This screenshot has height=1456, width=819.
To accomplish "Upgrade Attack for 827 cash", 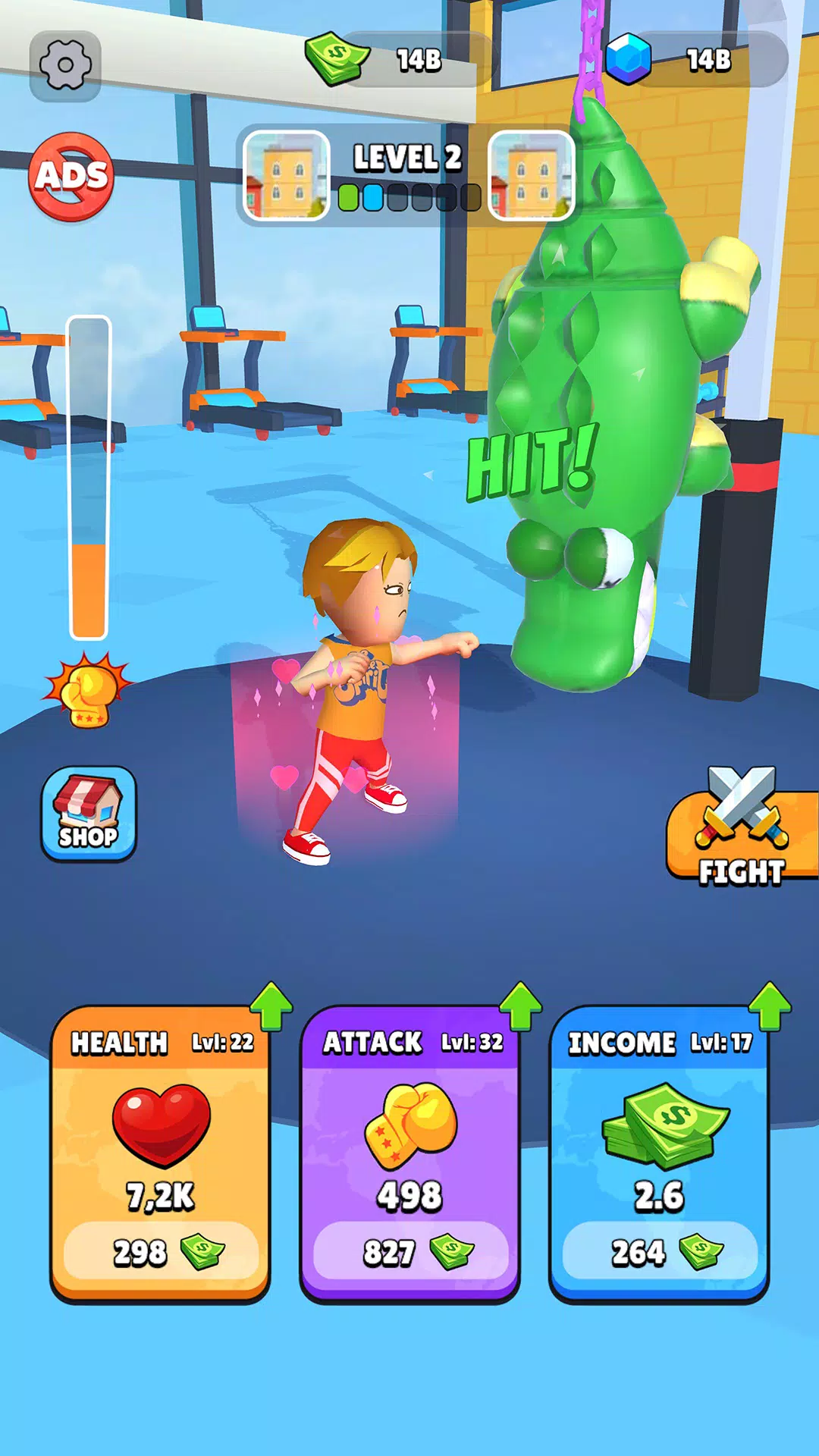I will tap(409, 1250).
